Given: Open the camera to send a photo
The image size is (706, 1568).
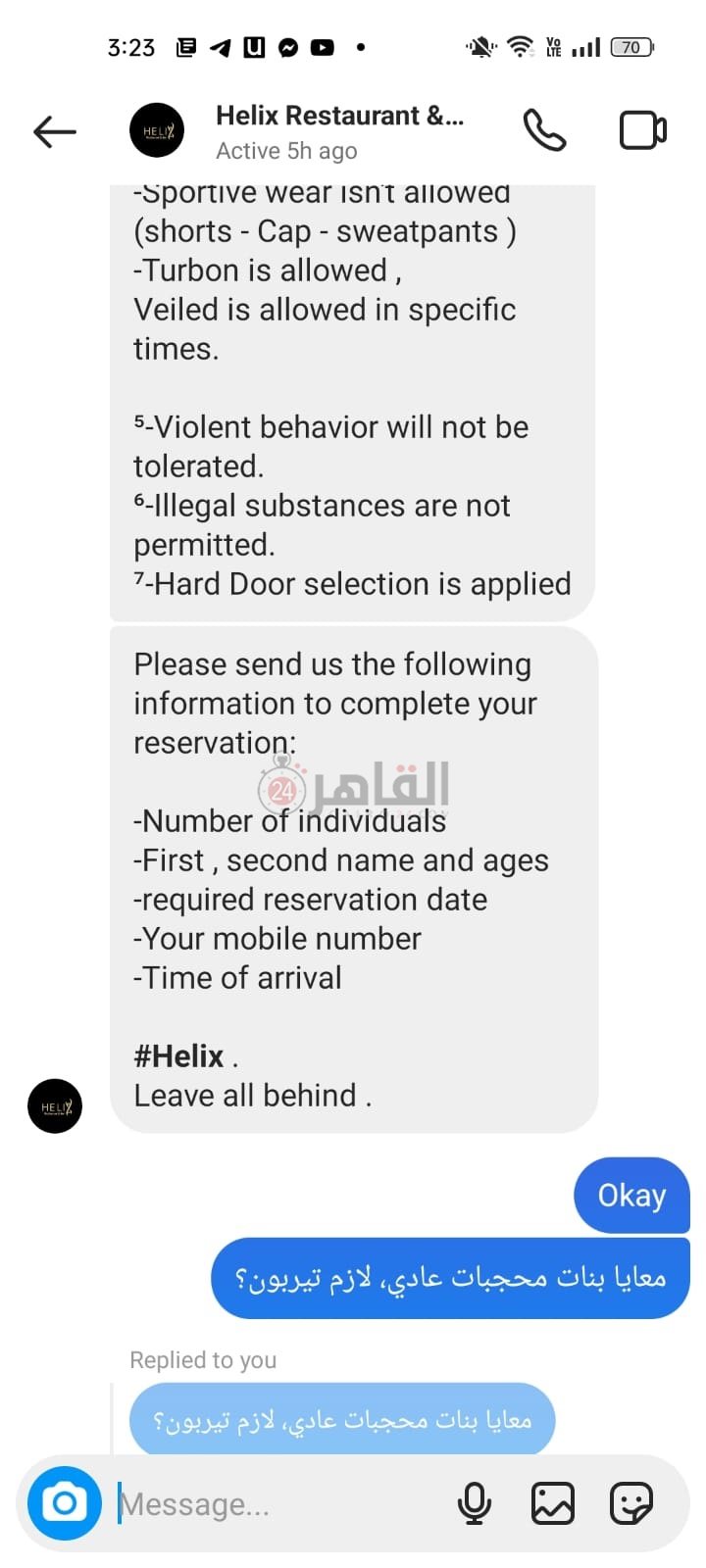Looking at the screenshot, I should (63, 1502).
